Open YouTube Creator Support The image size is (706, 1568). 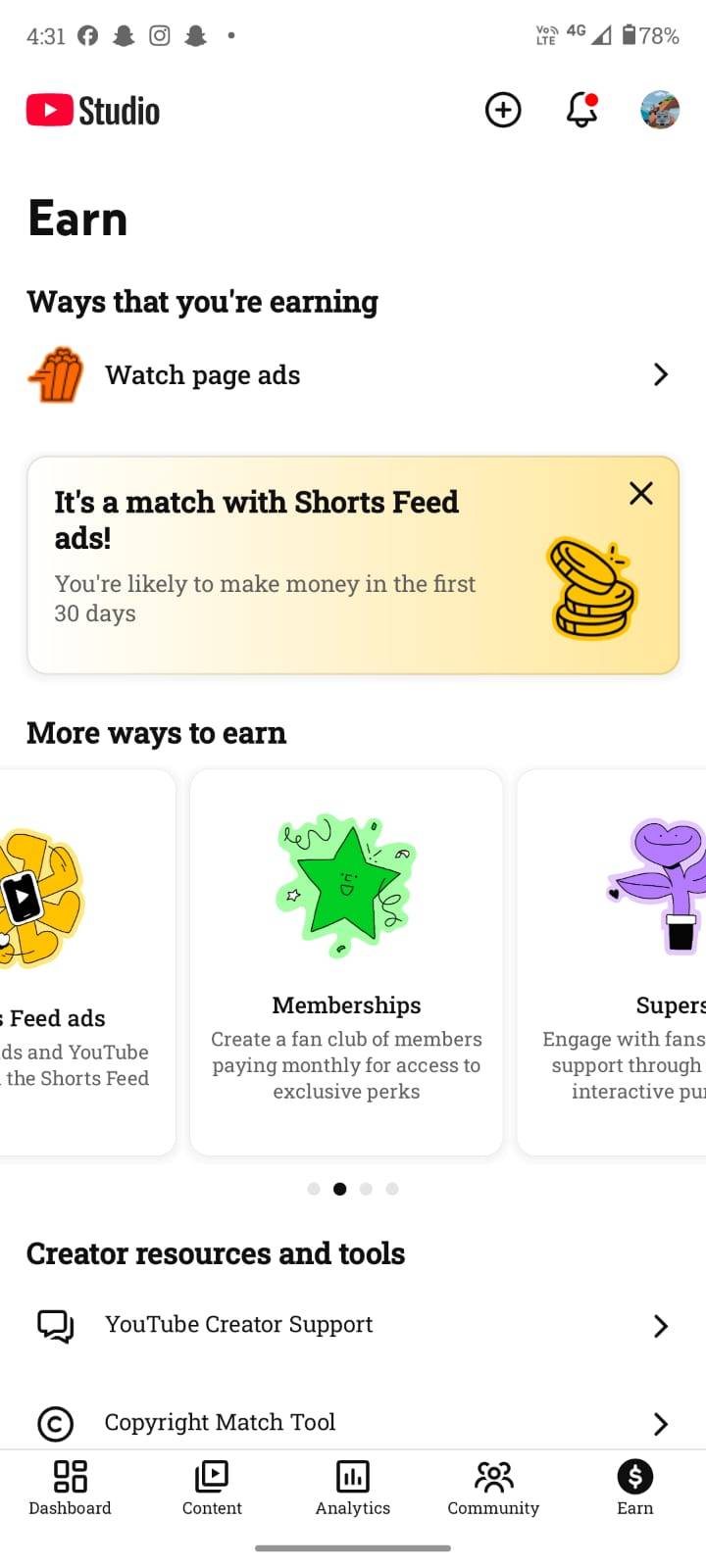[353, 1325]
